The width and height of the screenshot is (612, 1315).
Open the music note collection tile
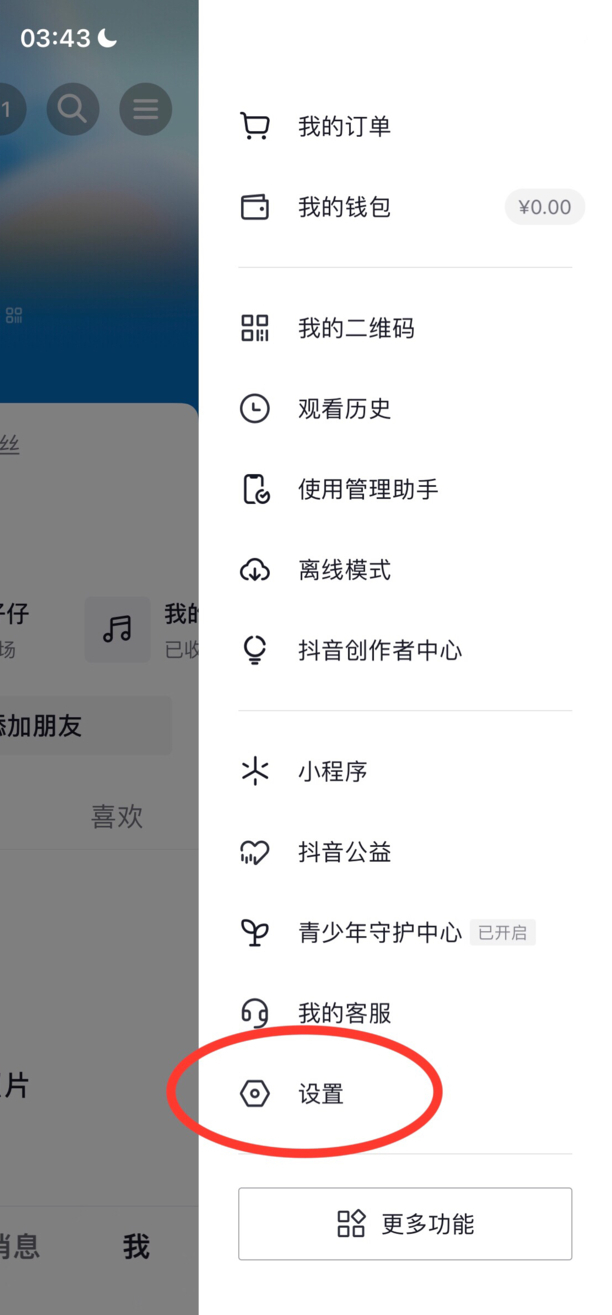[117, 630]
